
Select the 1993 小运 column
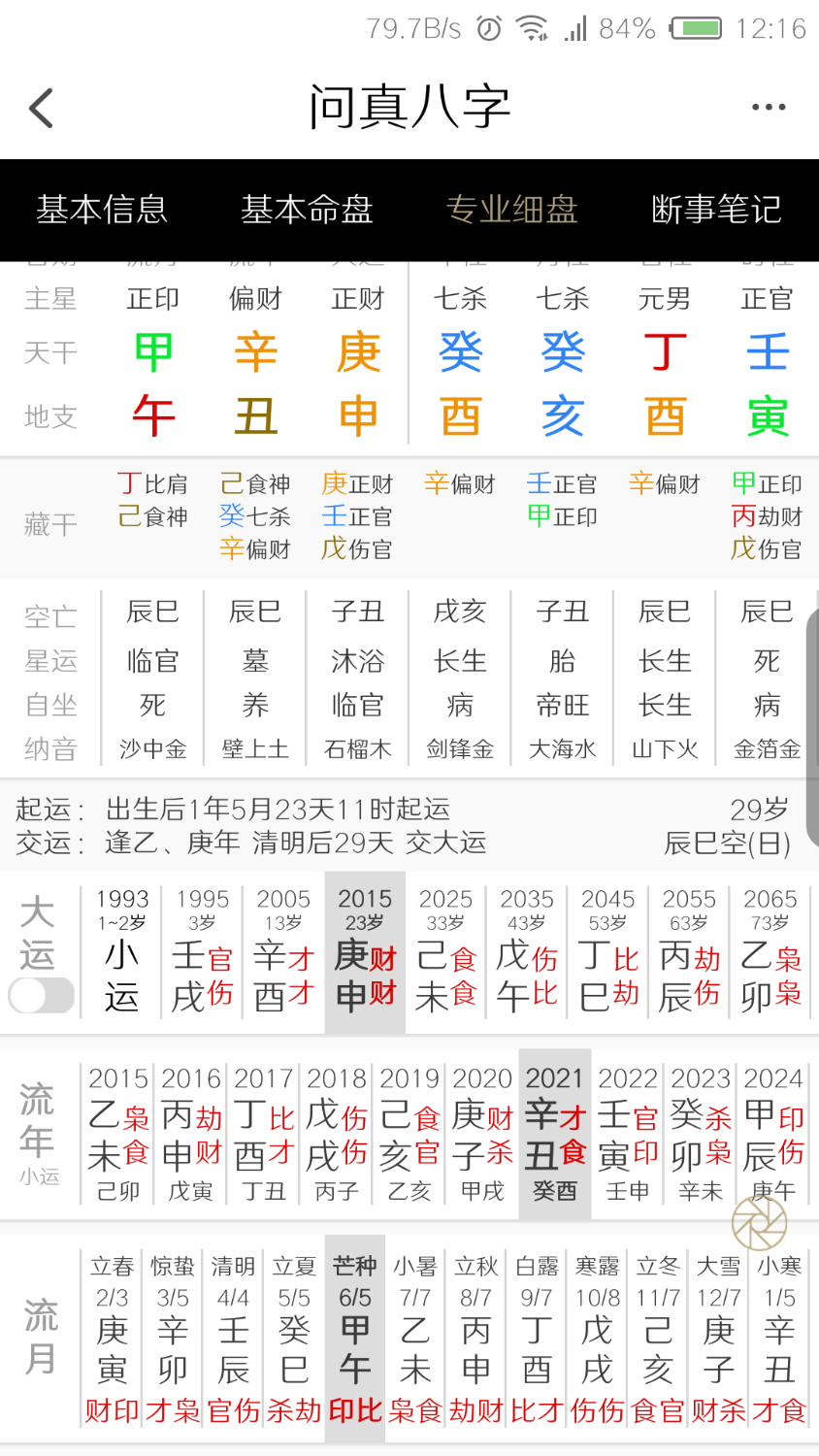[122, 953]
